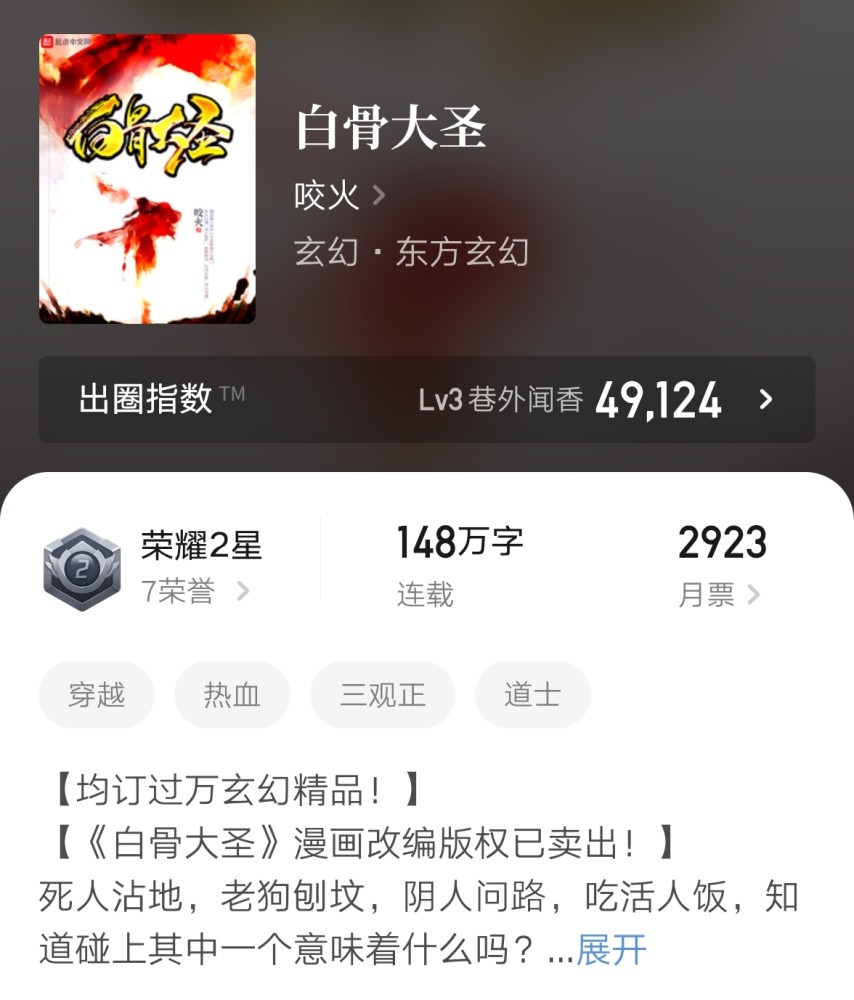
Task: Select the 三观正 tag chip
Action: tap(382, 695)
